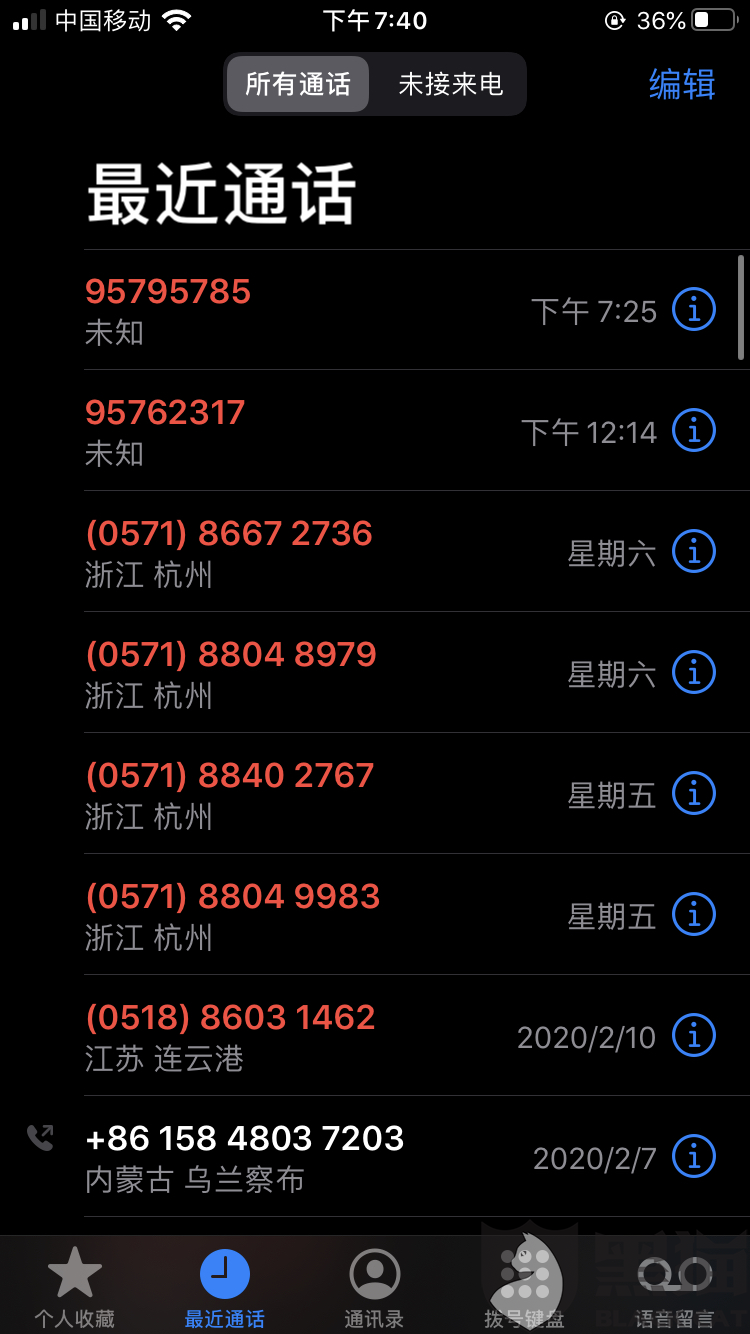This screenshot has width=750, height=1334.
Task: Open info for 95762317
Action: click(693, 431)
